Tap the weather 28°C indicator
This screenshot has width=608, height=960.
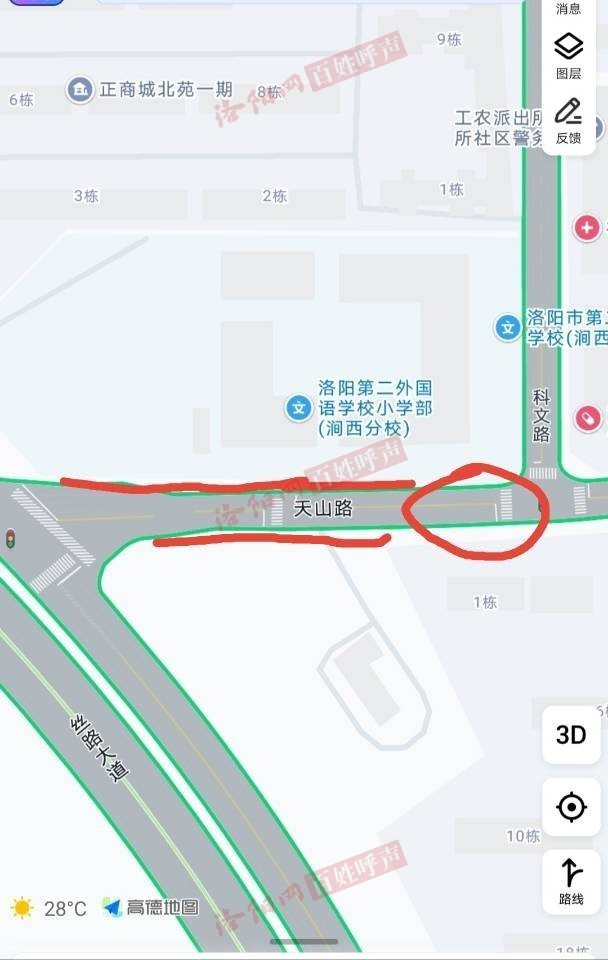click(x=48, y=908)
